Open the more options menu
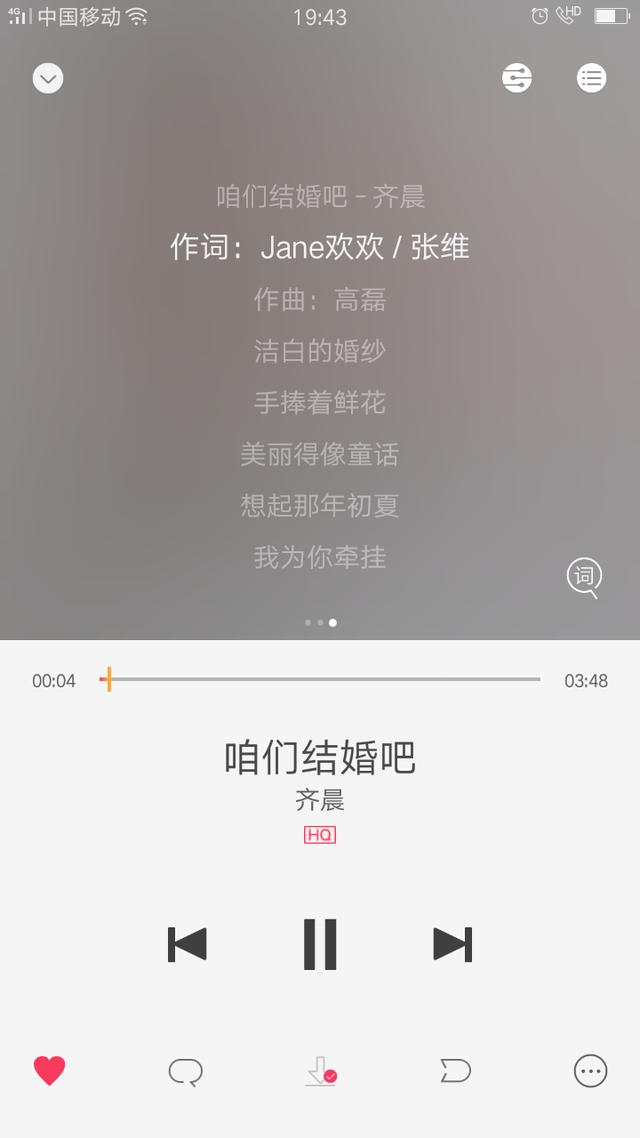 (591, 1071)
